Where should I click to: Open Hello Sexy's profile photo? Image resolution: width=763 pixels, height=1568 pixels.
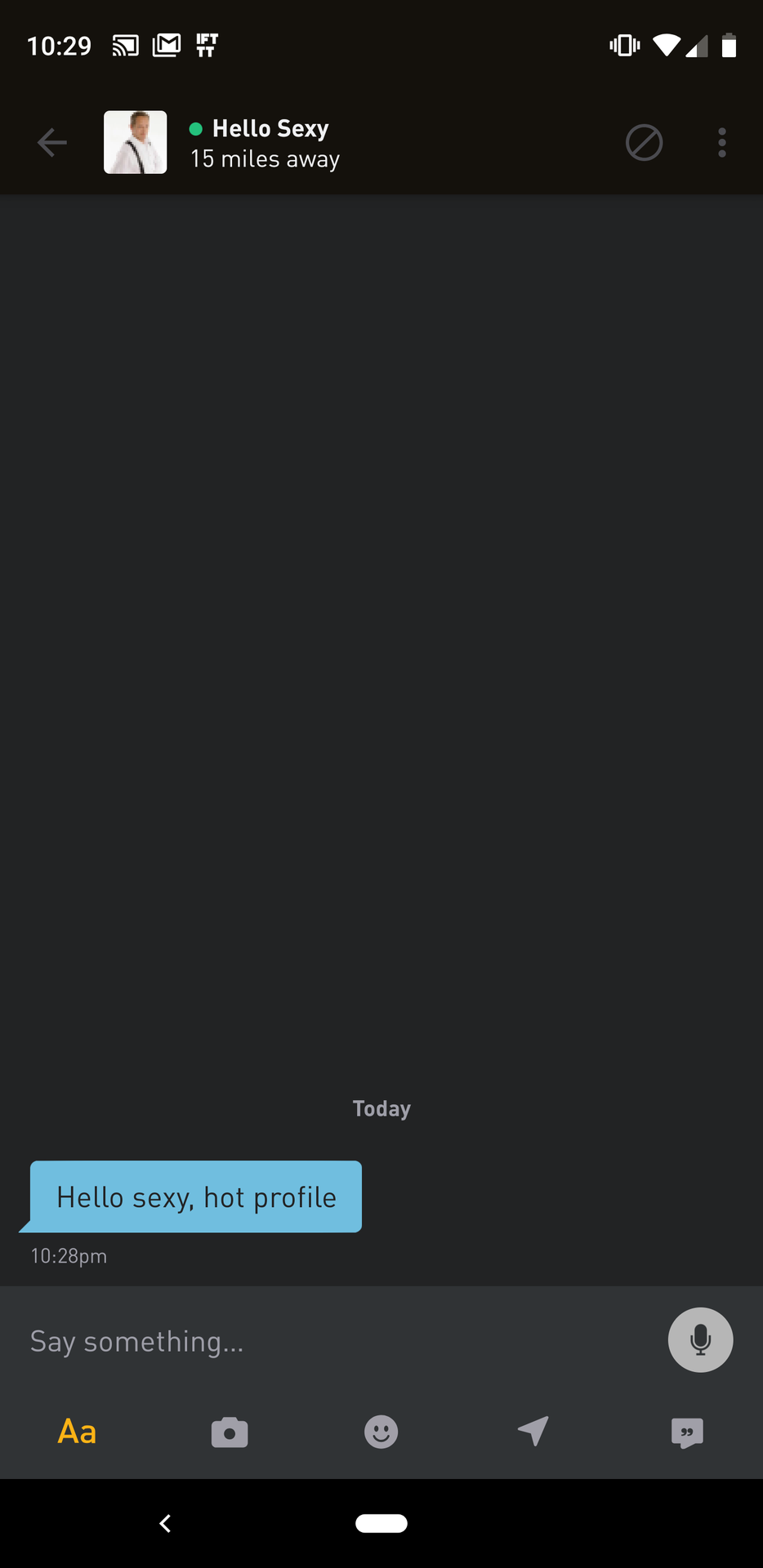pos(136,142)
